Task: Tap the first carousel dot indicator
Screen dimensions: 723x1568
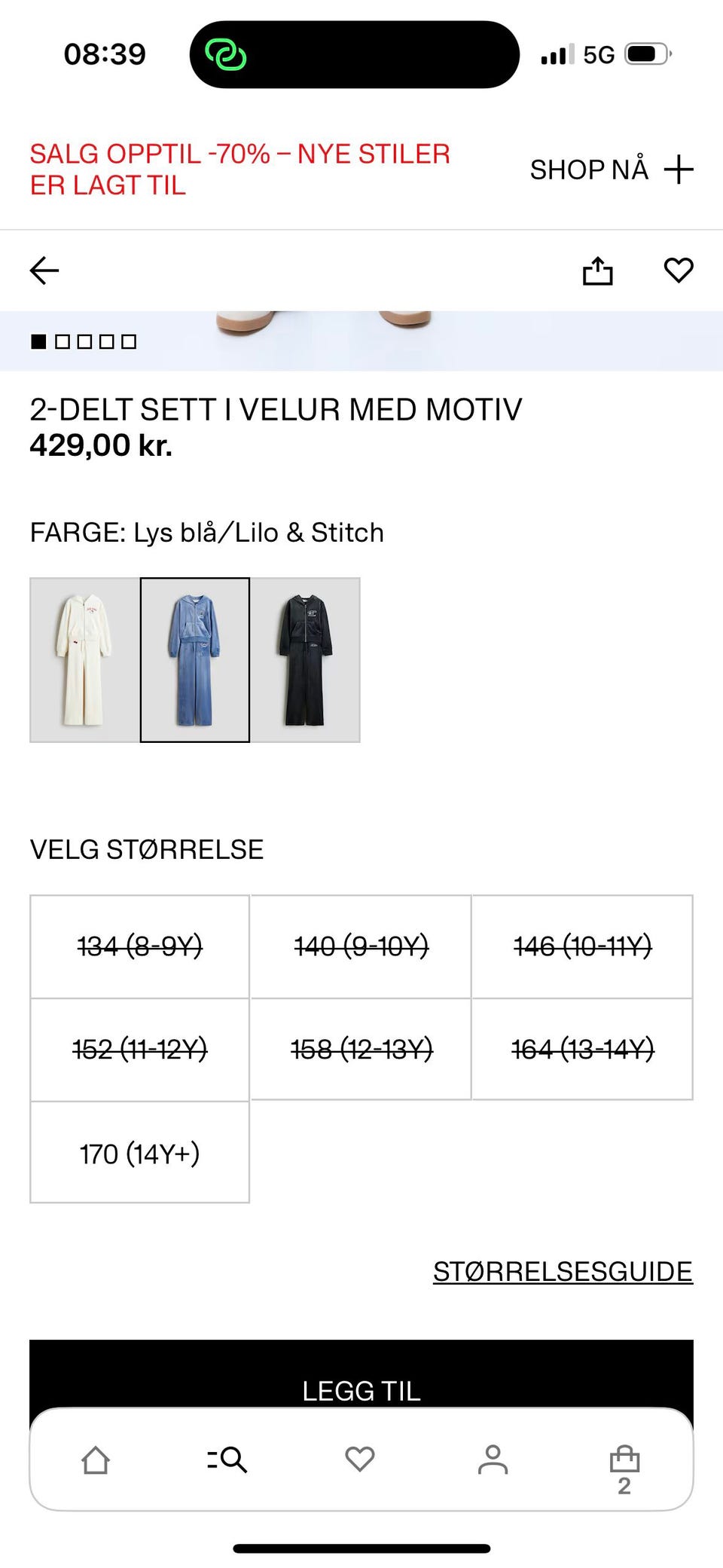Action: 38,341
